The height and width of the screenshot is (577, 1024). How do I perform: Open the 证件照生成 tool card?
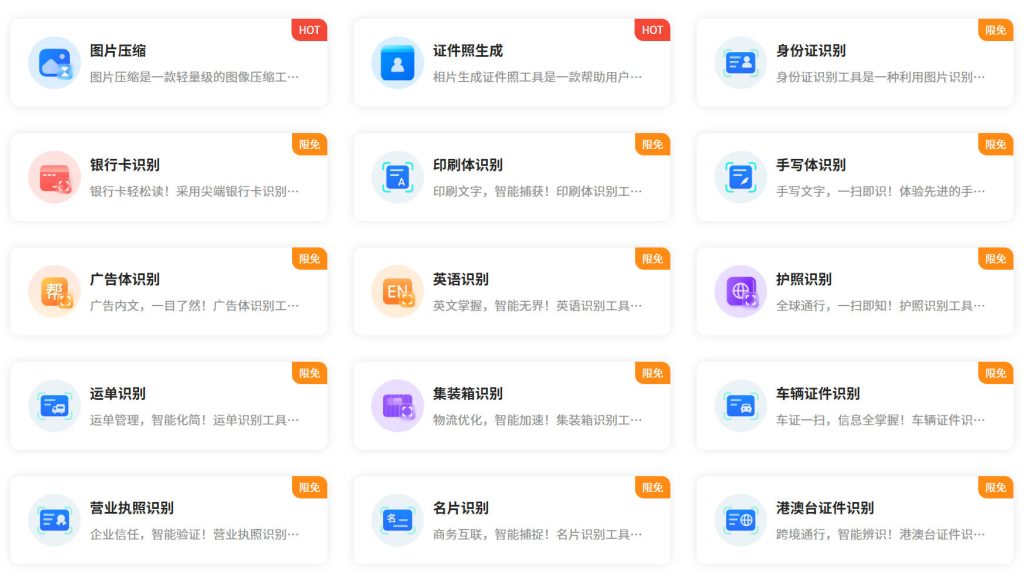pos(511,62)
